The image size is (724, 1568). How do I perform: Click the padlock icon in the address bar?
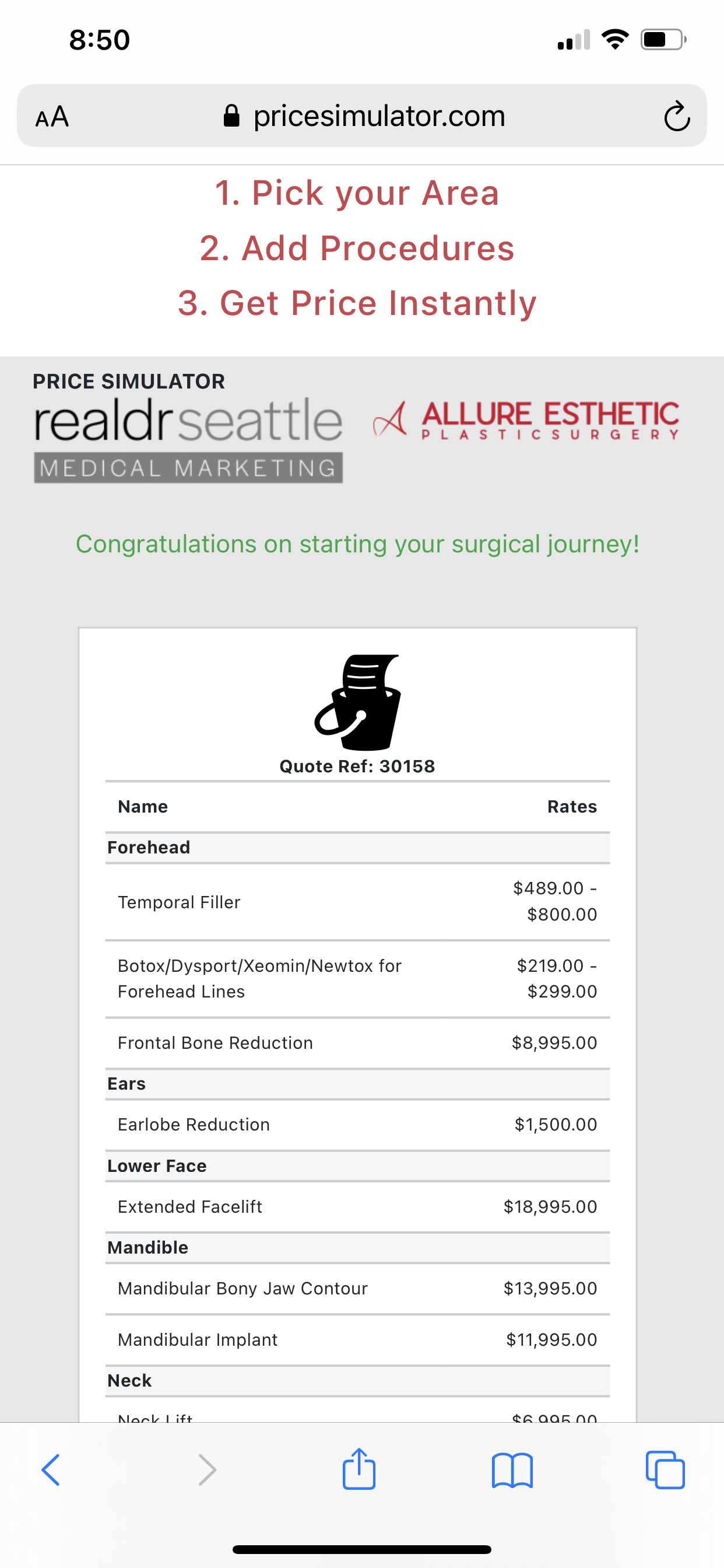pos(232,115)
